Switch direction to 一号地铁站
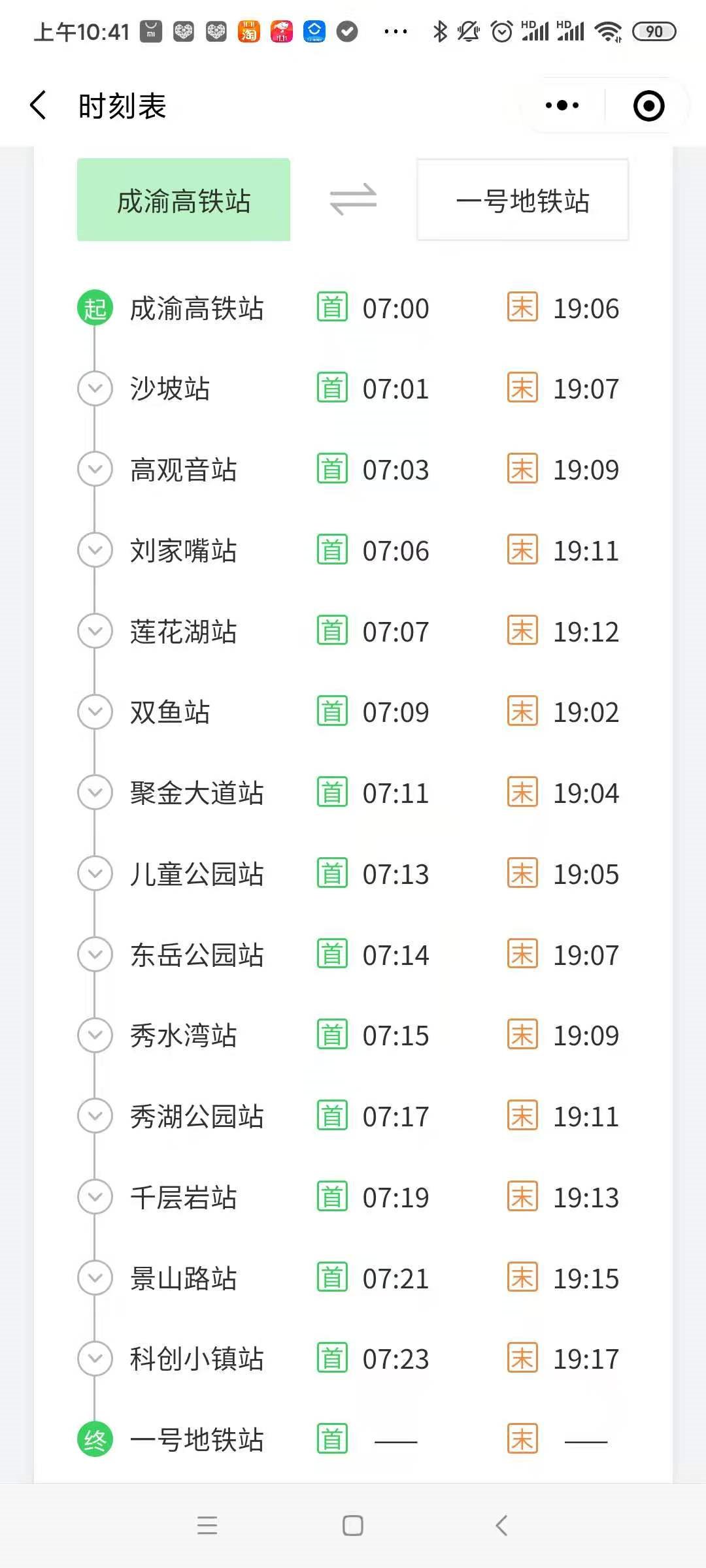 coord(522,200)
